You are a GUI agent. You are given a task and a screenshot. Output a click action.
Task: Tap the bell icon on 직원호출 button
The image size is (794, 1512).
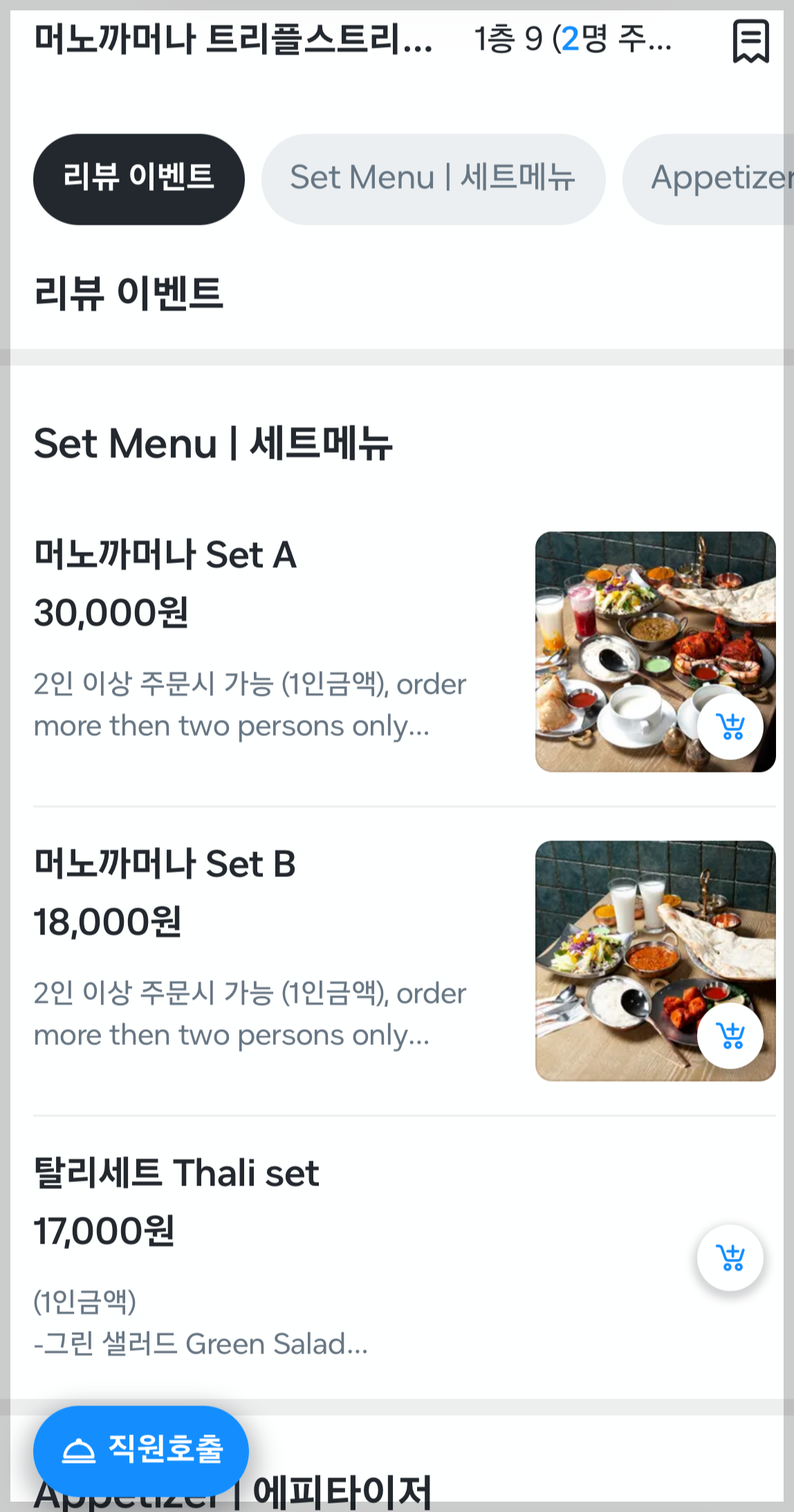pyautogui.click(x=78, y=1451)
